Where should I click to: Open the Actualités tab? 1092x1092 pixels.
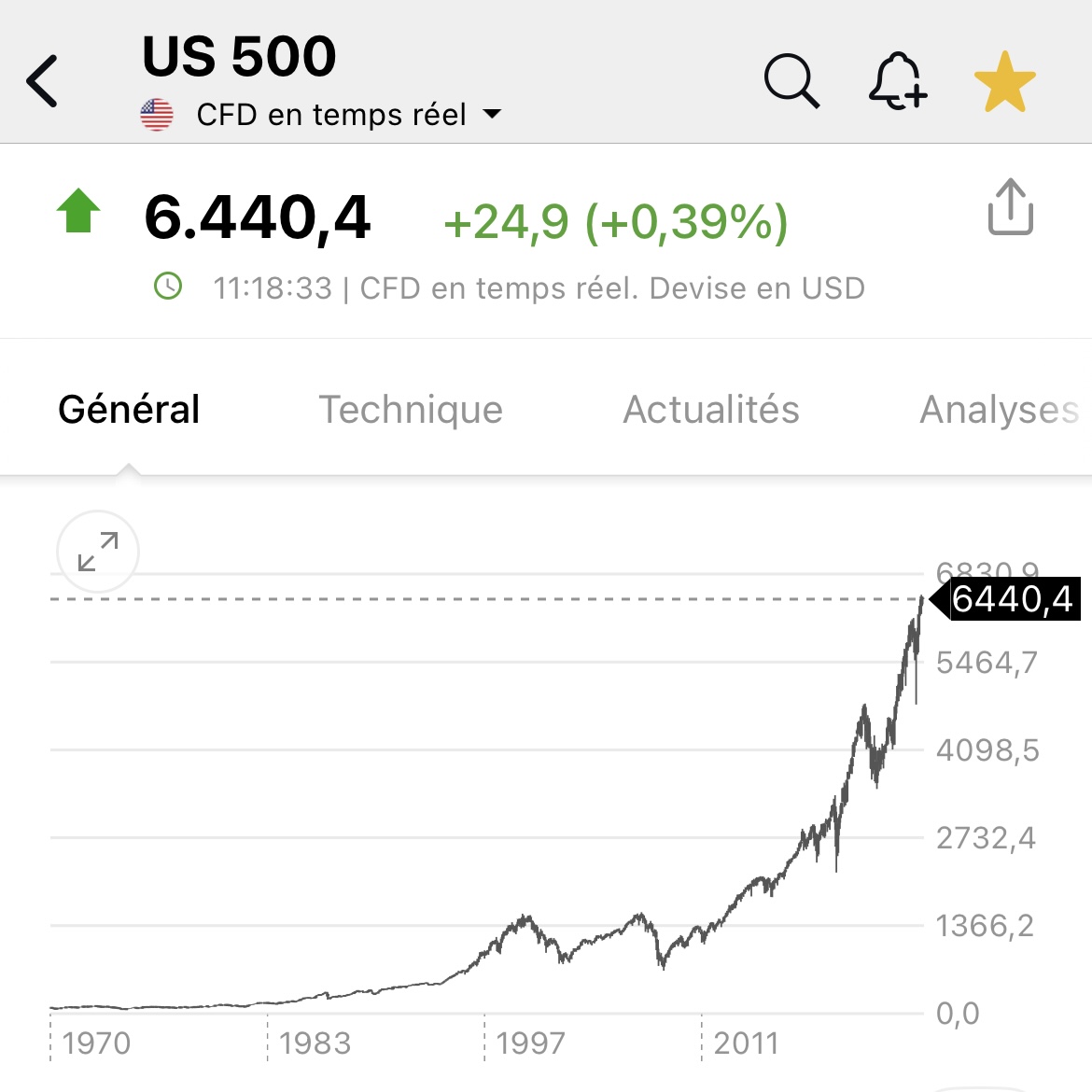(x=711, y=410)
